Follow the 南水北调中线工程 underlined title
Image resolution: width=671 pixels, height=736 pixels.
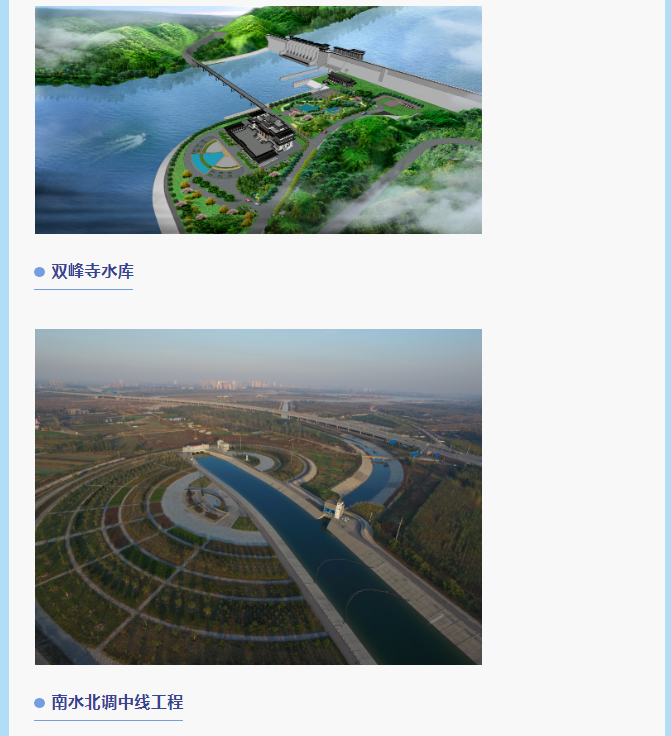tap(117, 703)
